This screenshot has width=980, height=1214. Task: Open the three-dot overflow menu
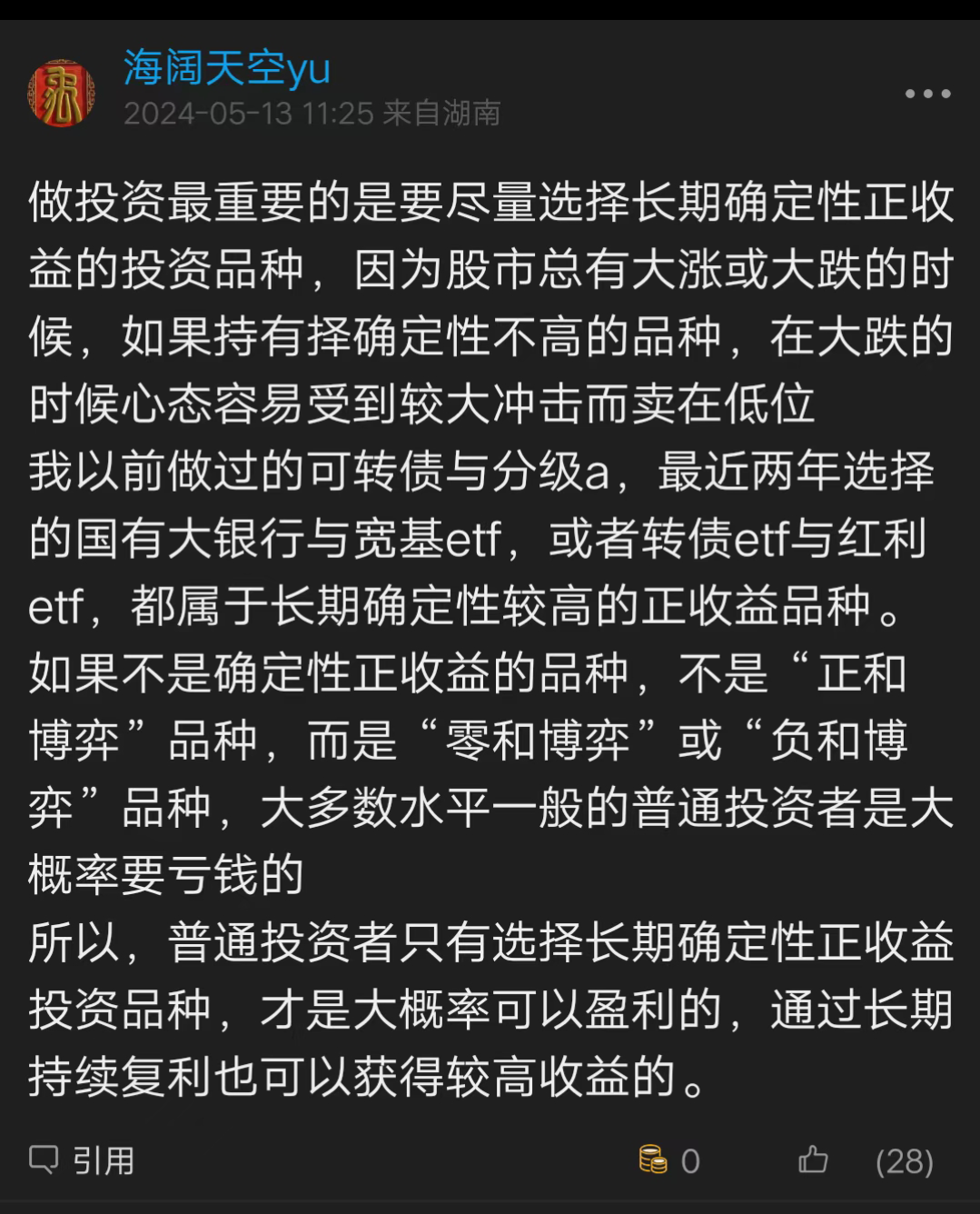(926, 94)
